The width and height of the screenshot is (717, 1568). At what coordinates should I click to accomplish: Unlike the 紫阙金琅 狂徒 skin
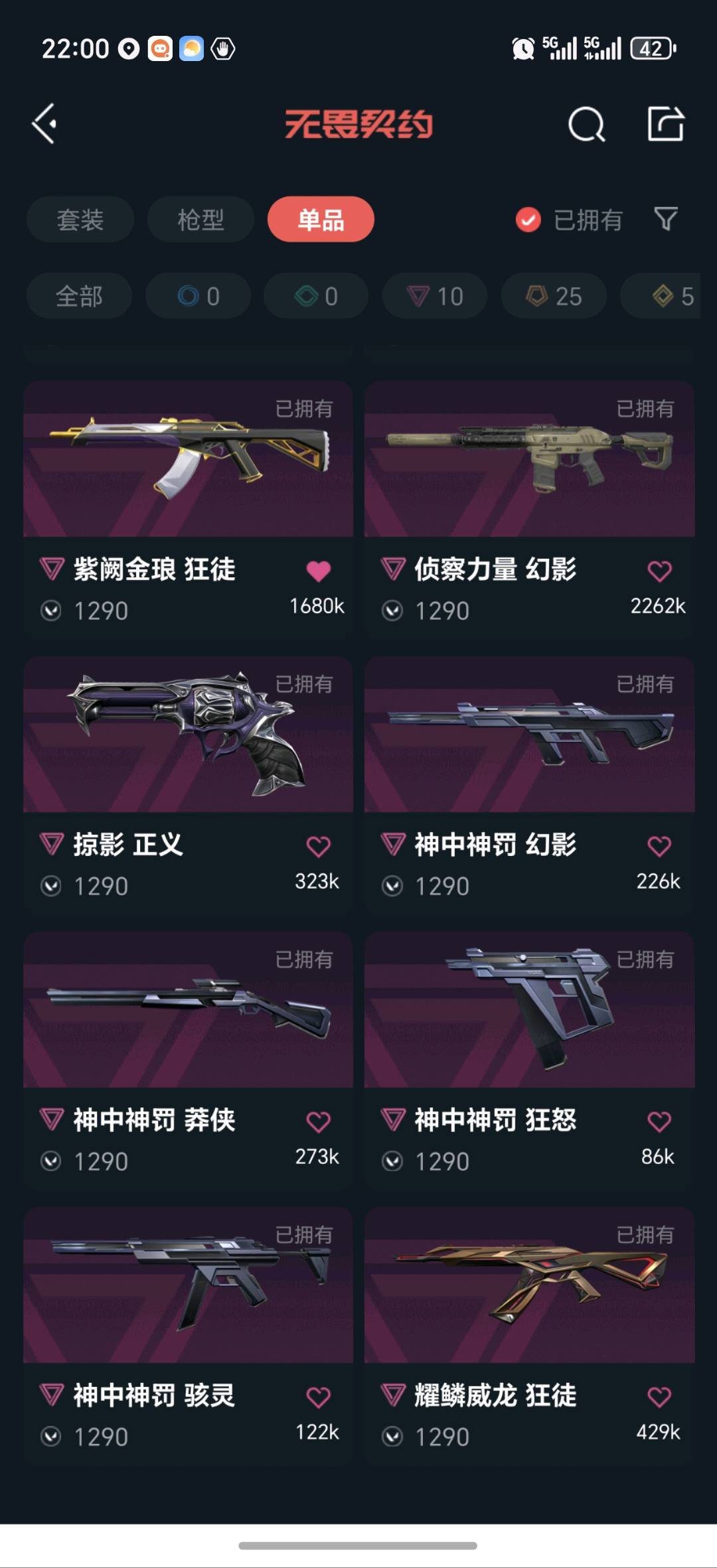(x=319, y=571)
